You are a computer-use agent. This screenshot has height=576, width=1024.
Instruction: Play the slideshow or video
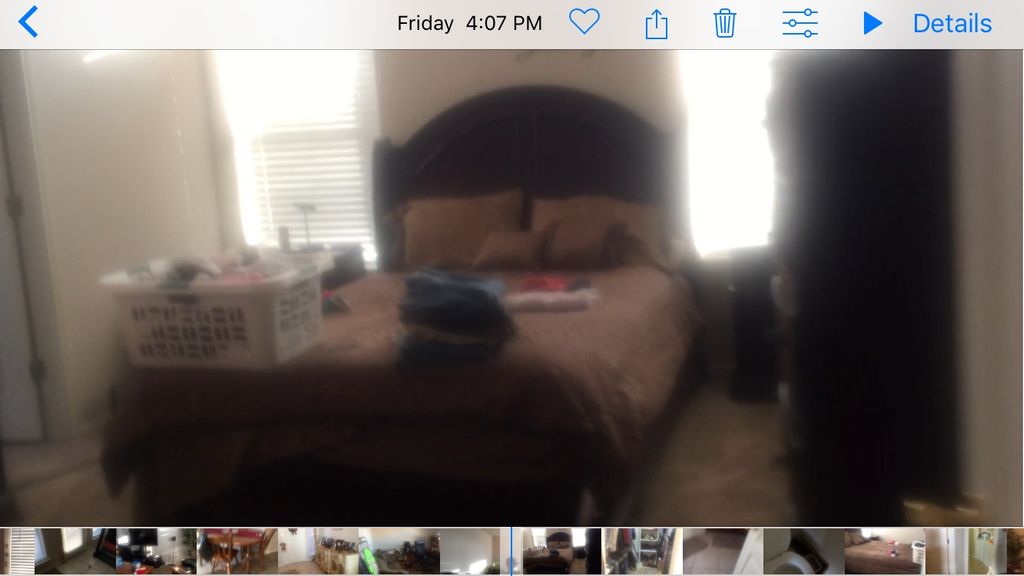872,23
